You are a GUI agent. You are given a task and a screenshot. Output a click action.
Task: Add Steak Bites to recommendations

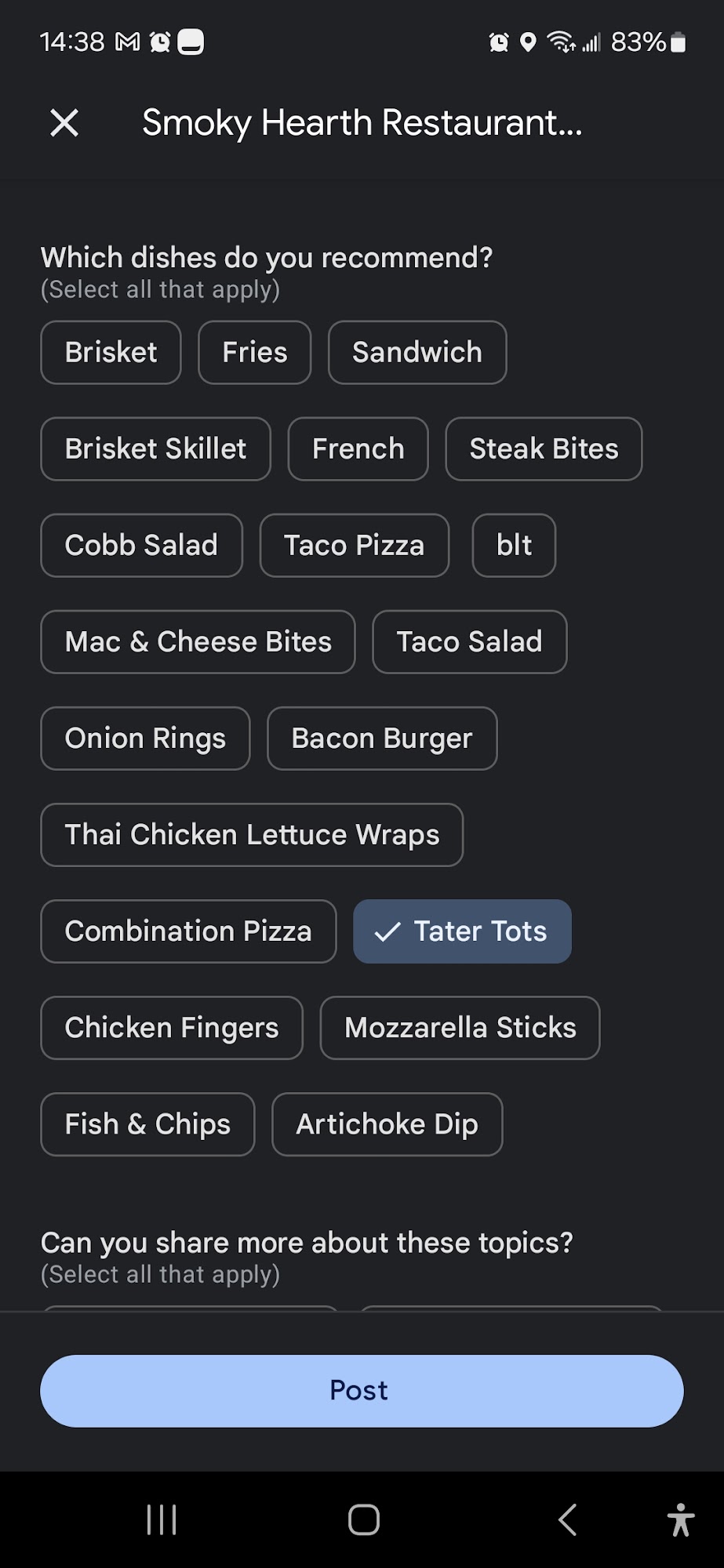pyautogui.click(x=544, y=449)
